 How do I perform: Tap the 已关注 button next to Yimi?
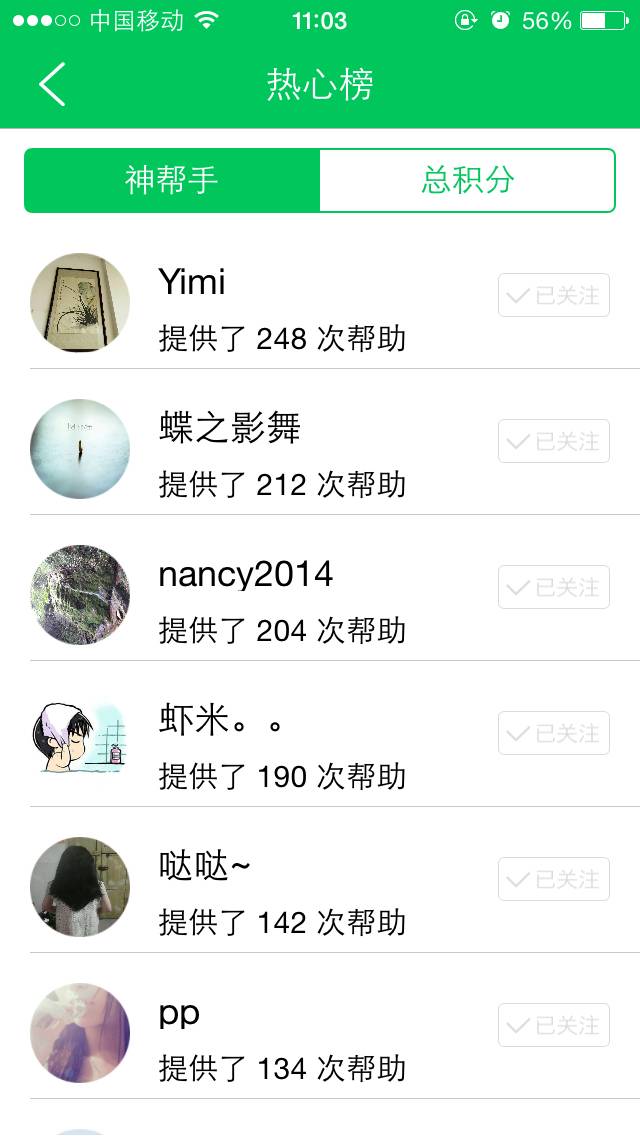[x=554, y=296]
